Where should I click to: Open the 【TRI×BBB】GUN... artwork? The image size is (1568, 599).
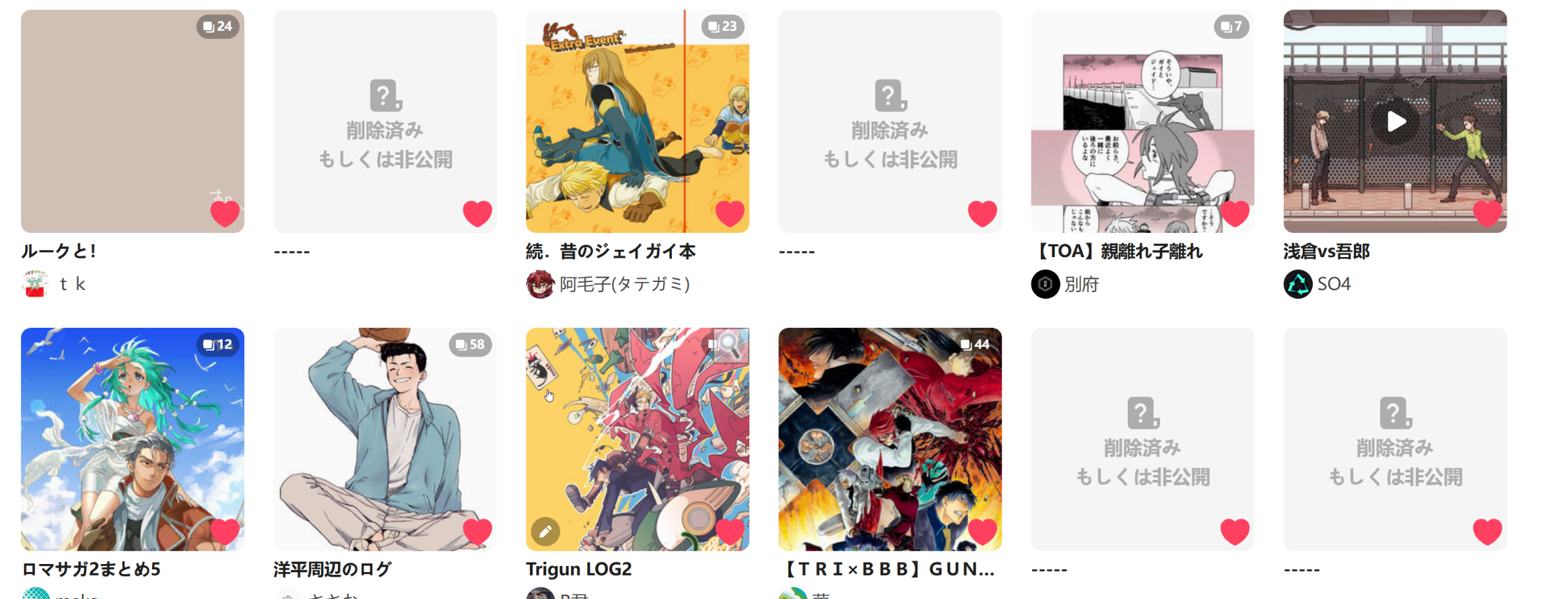pos(889,439)
